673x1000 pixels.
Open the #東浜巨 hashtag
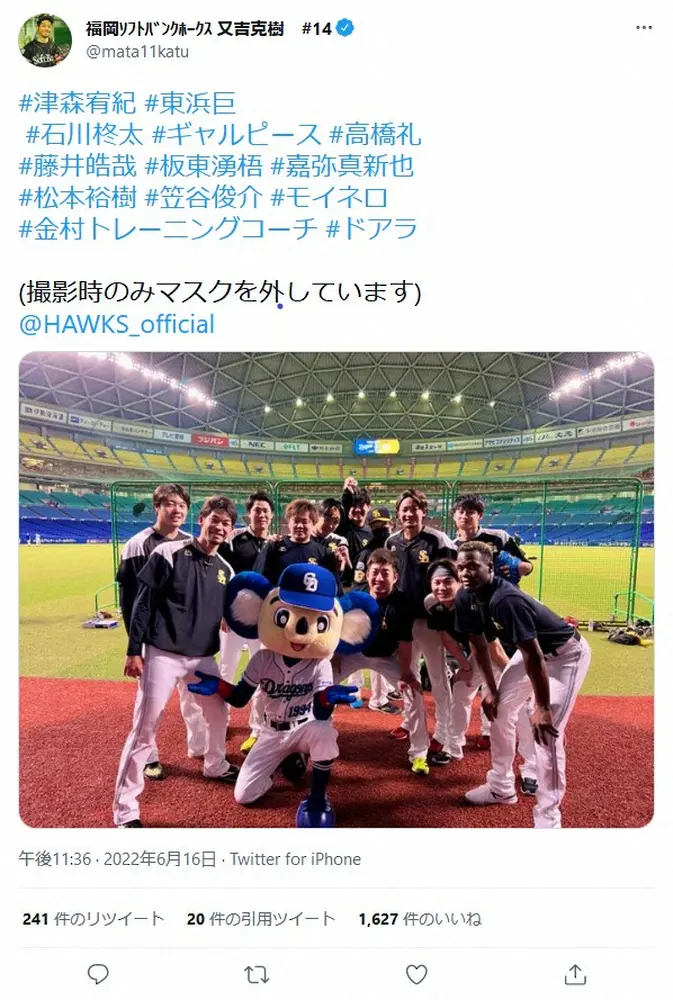pyautogui.click(x=190, y=102)
